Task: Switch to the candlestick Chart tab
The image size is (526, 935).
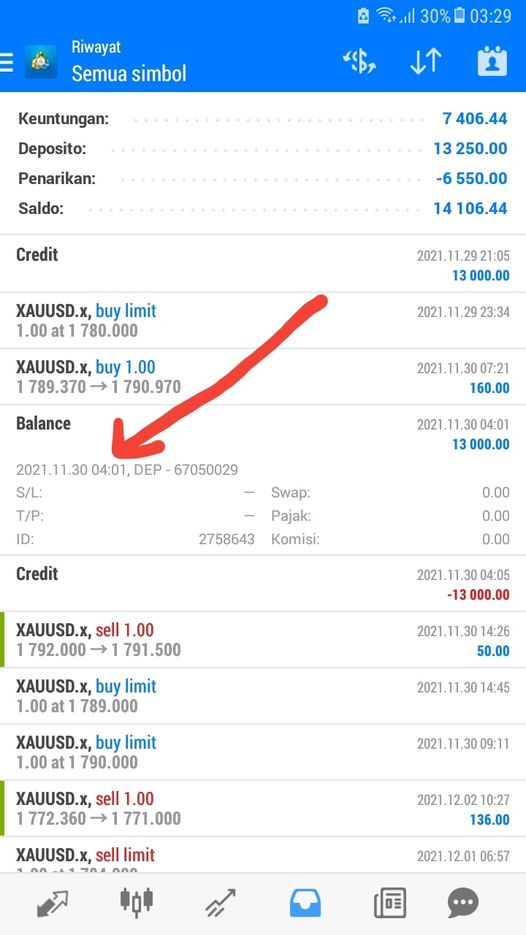Action: (137, 902)
